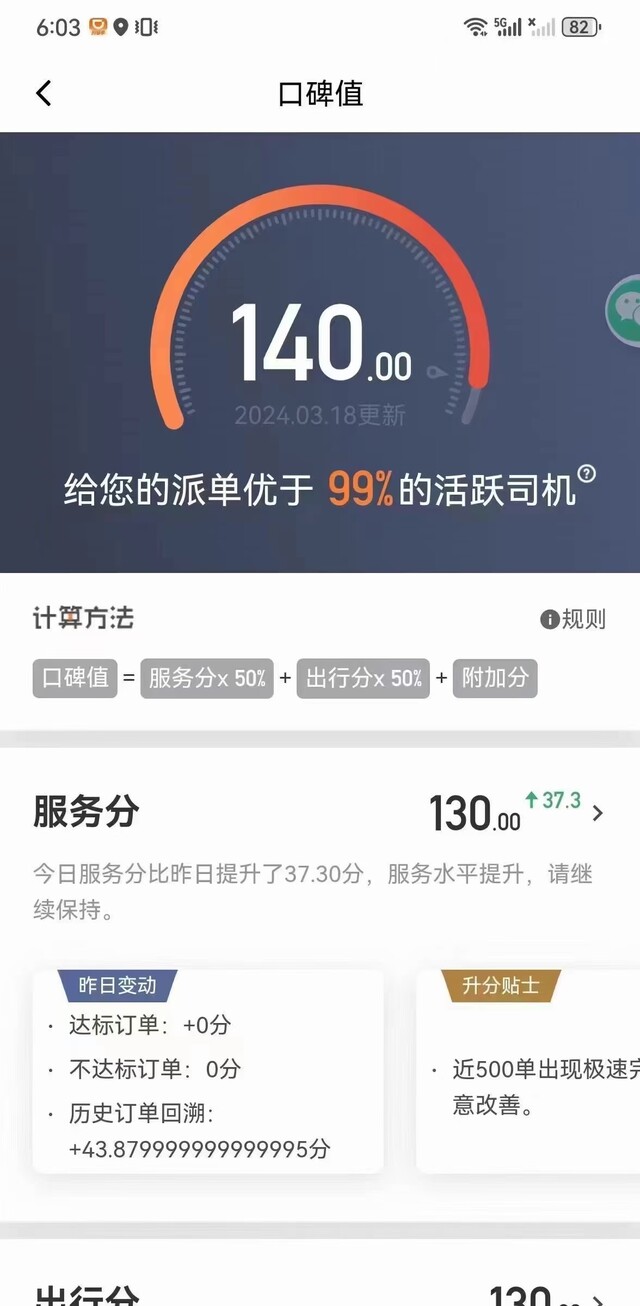Screen dimensions: 640x1306
Task: Open 出行分 details via the chevron
Action: coord(598,1298)
